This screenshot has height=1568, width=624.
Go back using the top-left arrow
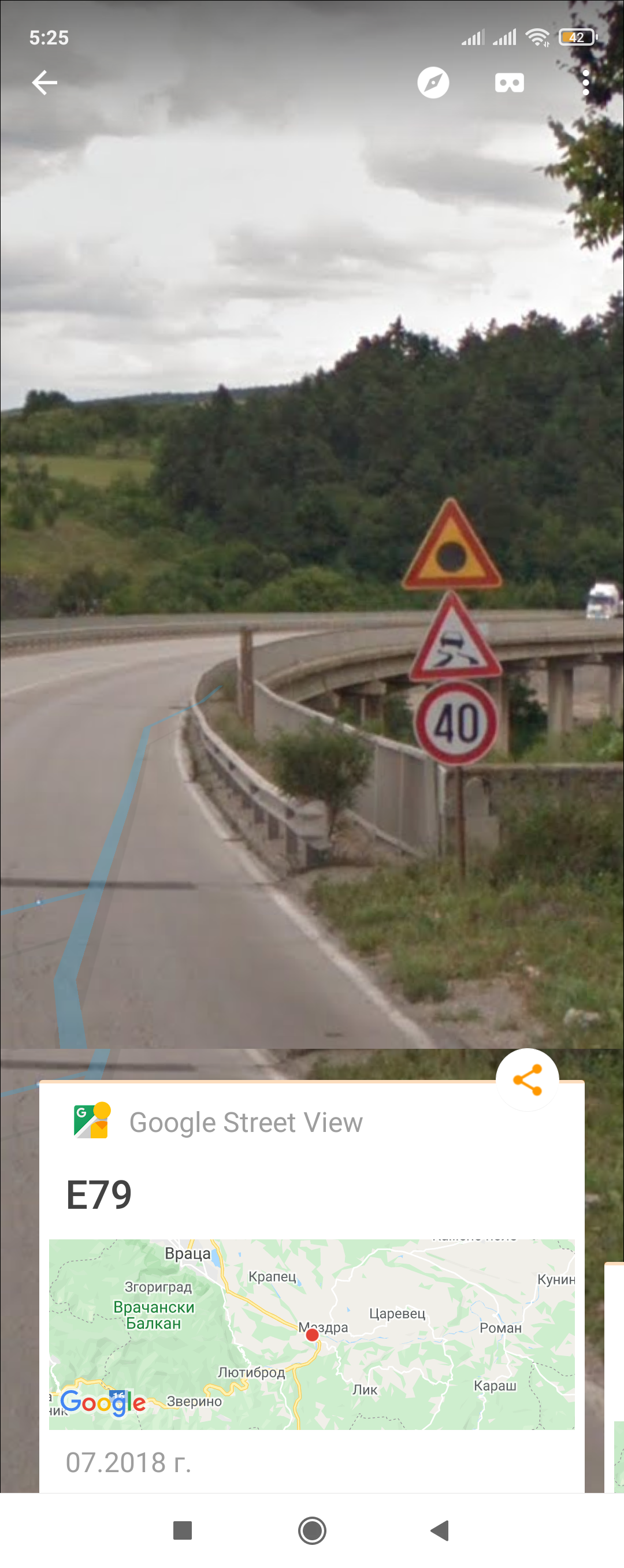pyautogui.click(x=44, y=83)
